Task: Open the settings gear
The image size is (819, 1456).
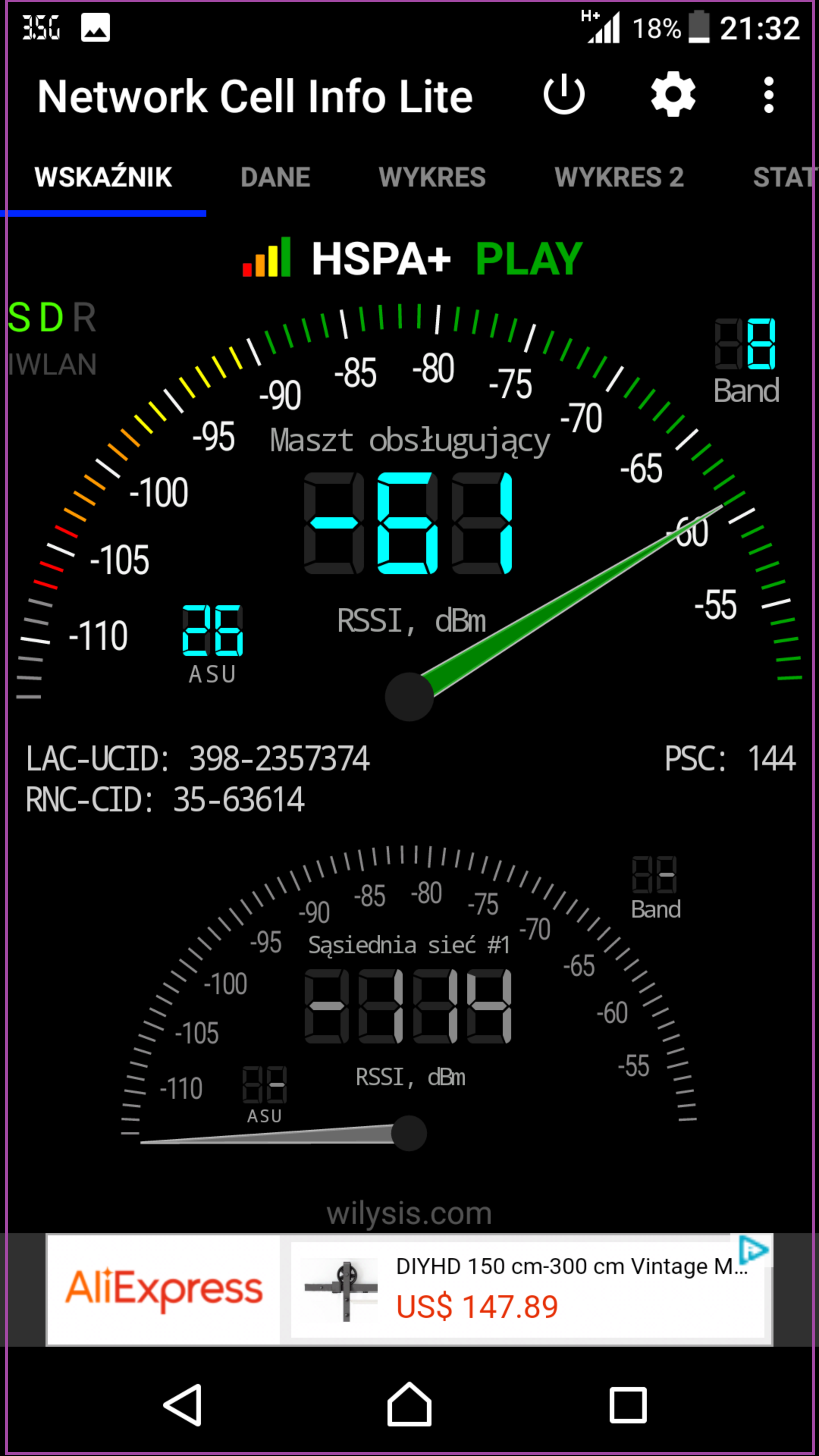Action: [x=673, y=94]
